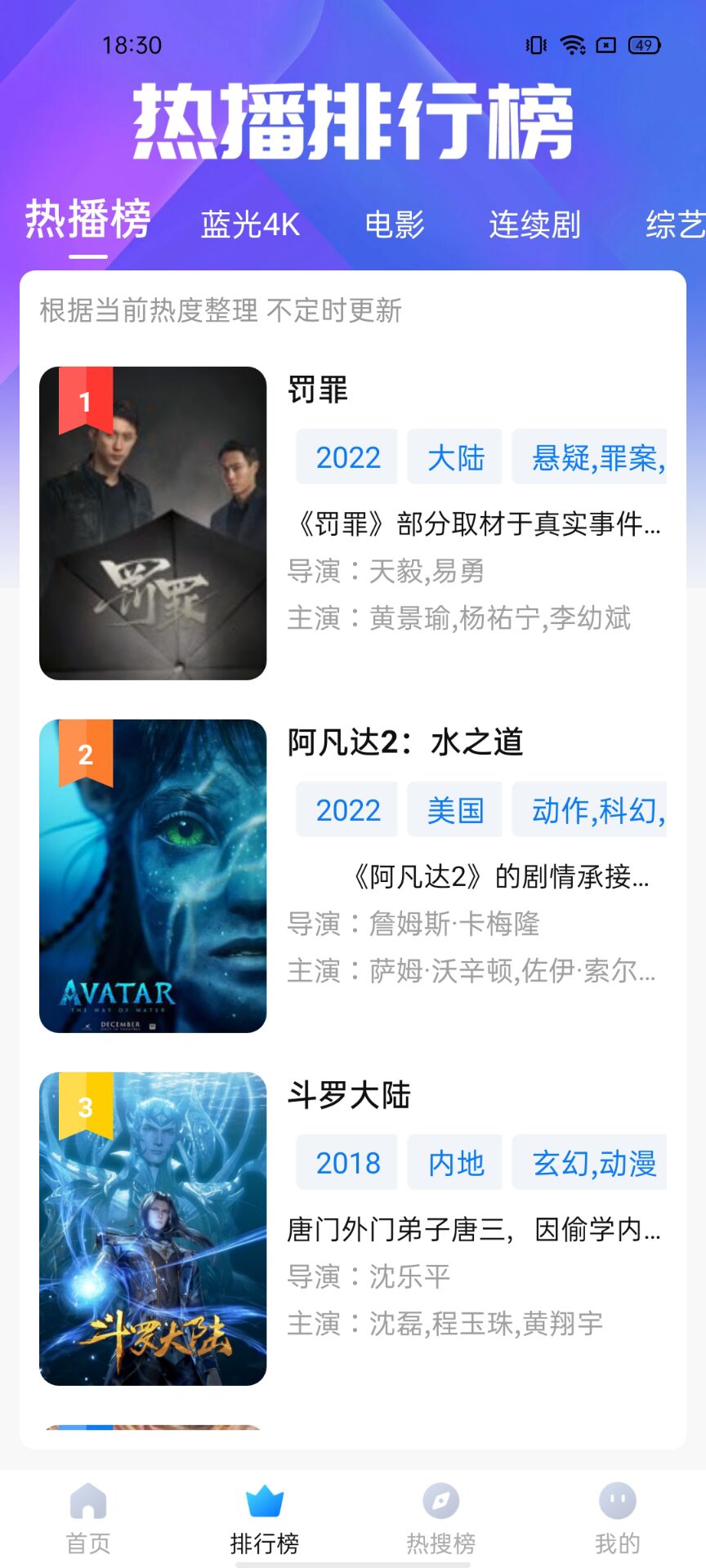Select the 电影 category tab

[x=395, y=225]
